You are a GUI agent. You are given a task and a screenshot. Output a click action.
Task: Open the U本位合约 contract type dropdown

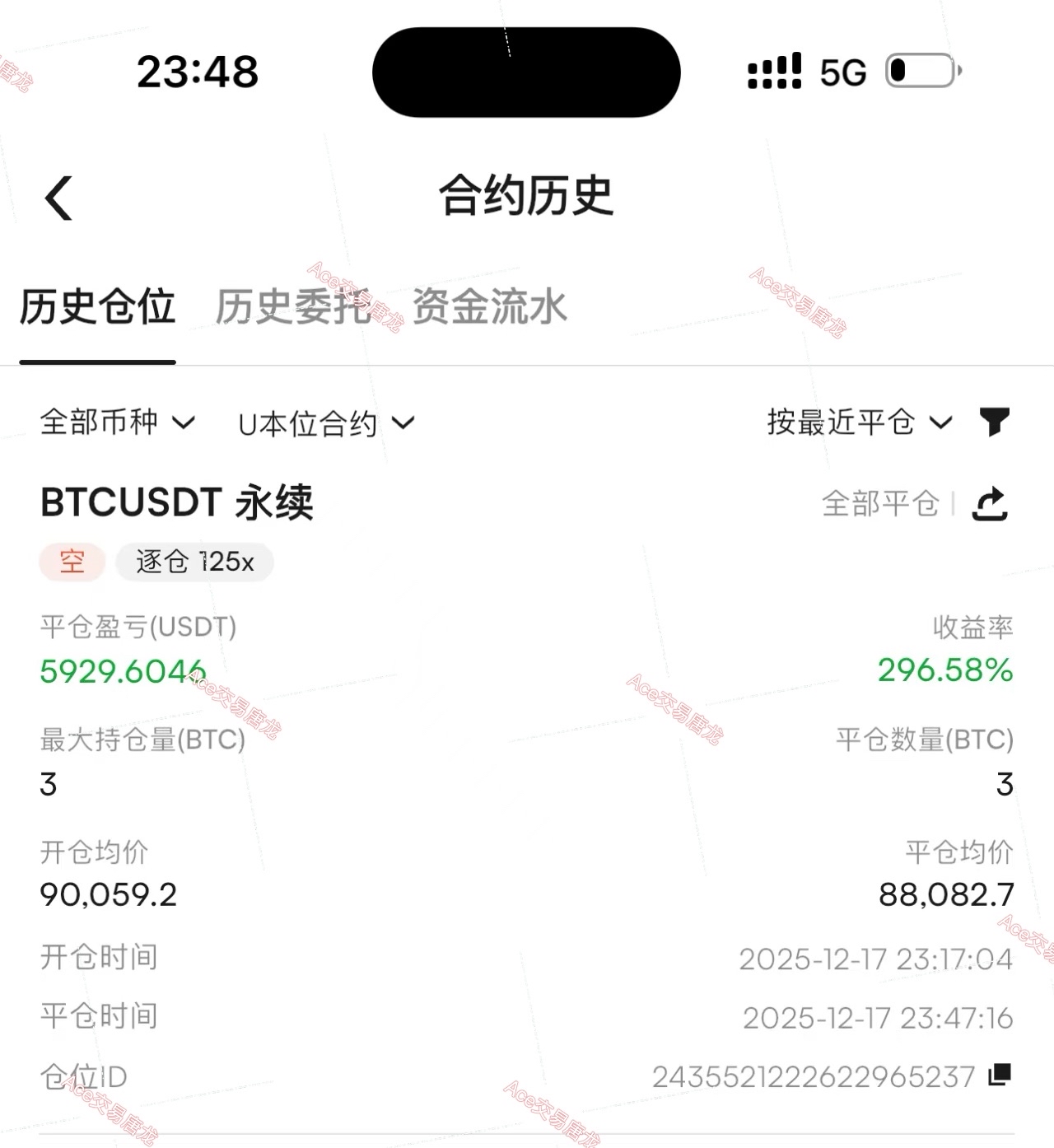click(323, 422)
